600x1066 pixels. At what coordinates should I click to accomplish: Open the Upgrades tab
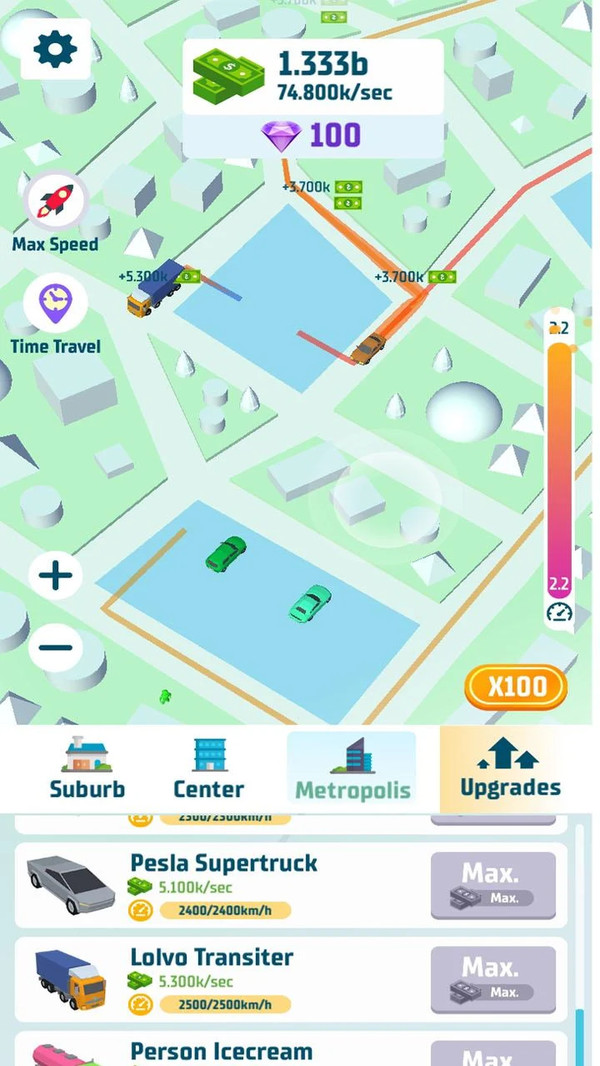(x=510, y=768)
